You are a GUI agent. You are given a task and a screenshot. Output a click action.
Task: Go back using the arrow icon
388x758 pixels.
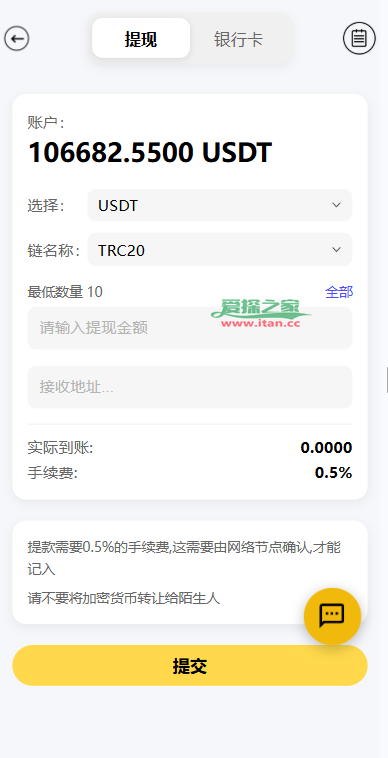17,38
